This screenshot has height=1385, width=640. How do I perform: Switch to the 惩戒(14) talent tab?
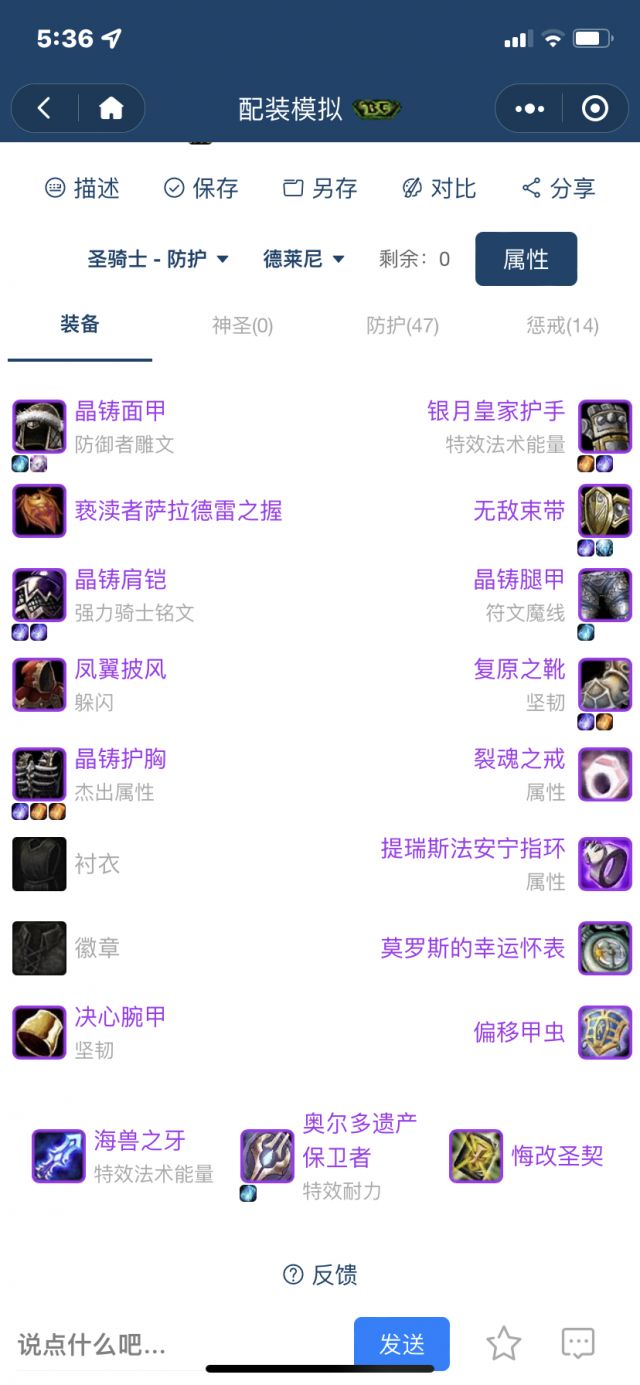[562, 325]
